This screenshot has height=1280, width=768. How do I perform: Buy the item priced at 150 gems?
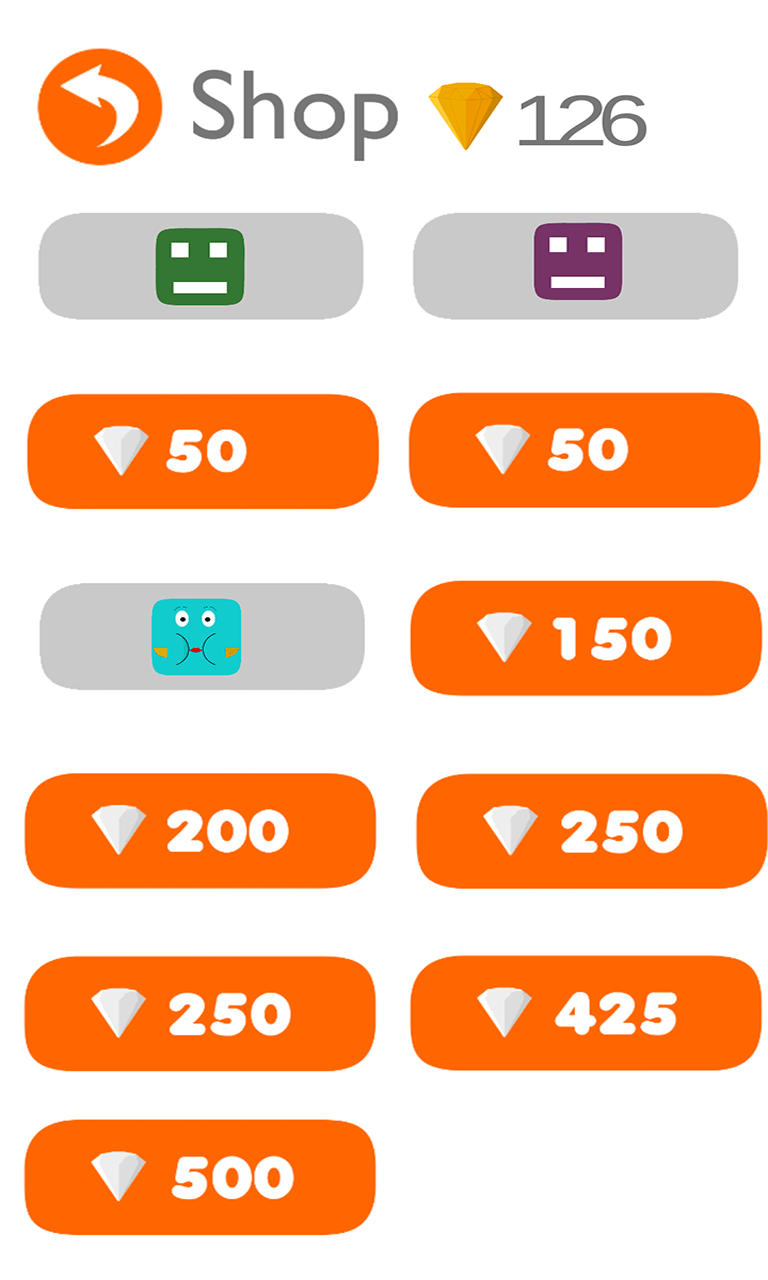point(586,638)
